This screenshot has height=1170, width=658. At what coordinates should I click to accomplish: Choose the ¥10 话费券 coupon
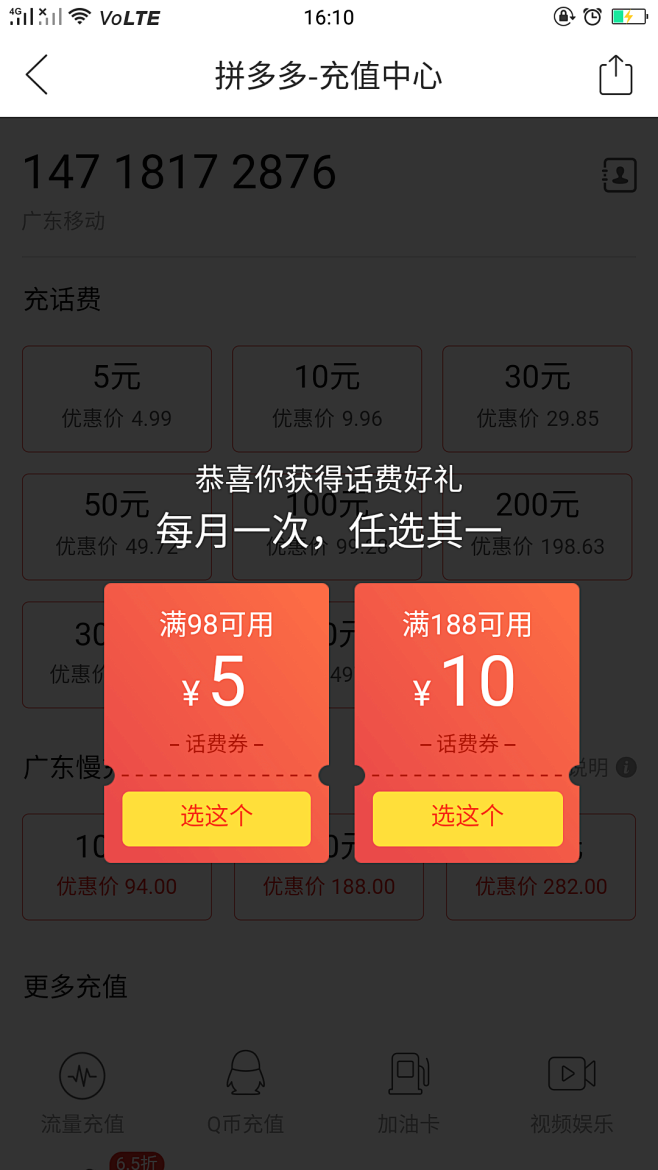[x=468, y=819]
